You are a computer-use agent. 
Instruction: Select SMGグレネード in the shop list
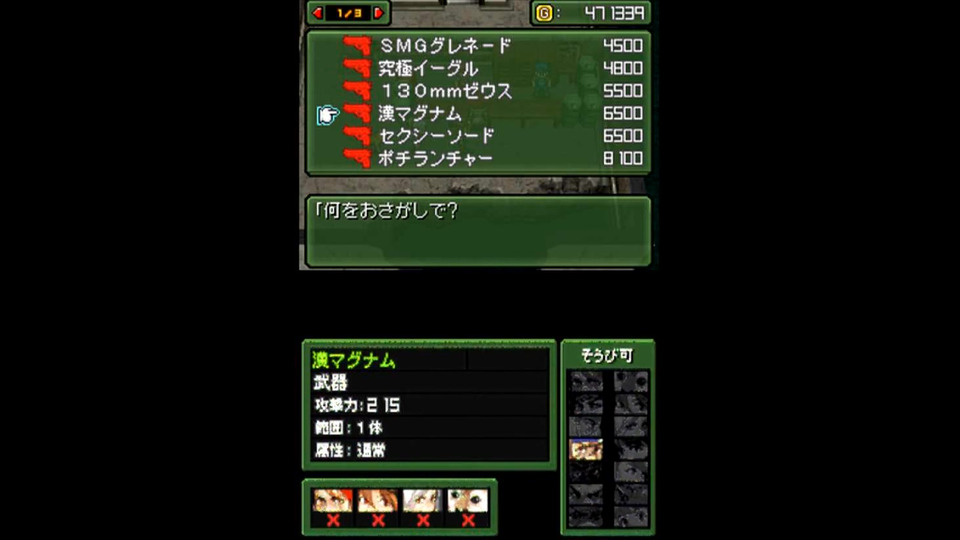tap(445, 46)
